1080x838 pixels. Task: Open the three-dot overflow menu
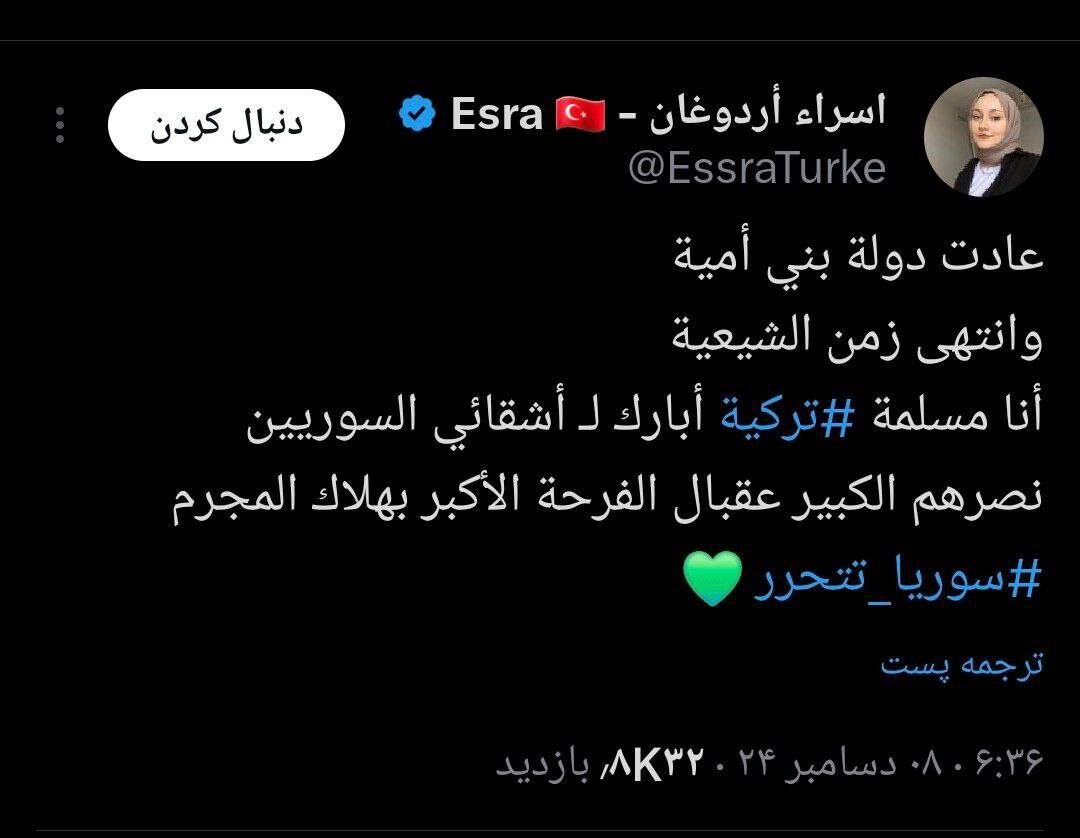(60, 125)
